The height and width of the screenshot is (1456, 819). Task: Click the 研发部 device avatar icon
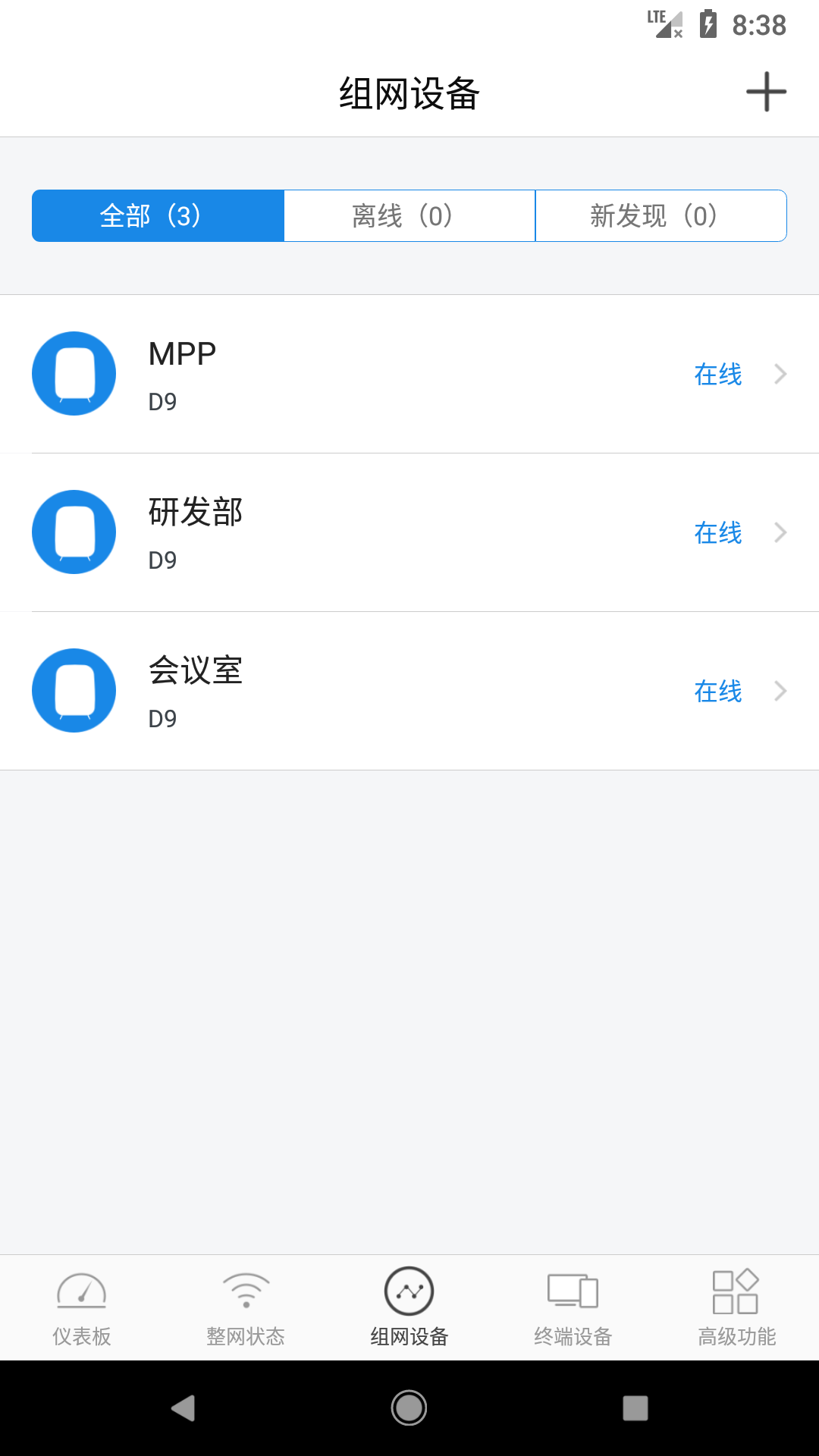pyautogui.click(x=74, y=532)
